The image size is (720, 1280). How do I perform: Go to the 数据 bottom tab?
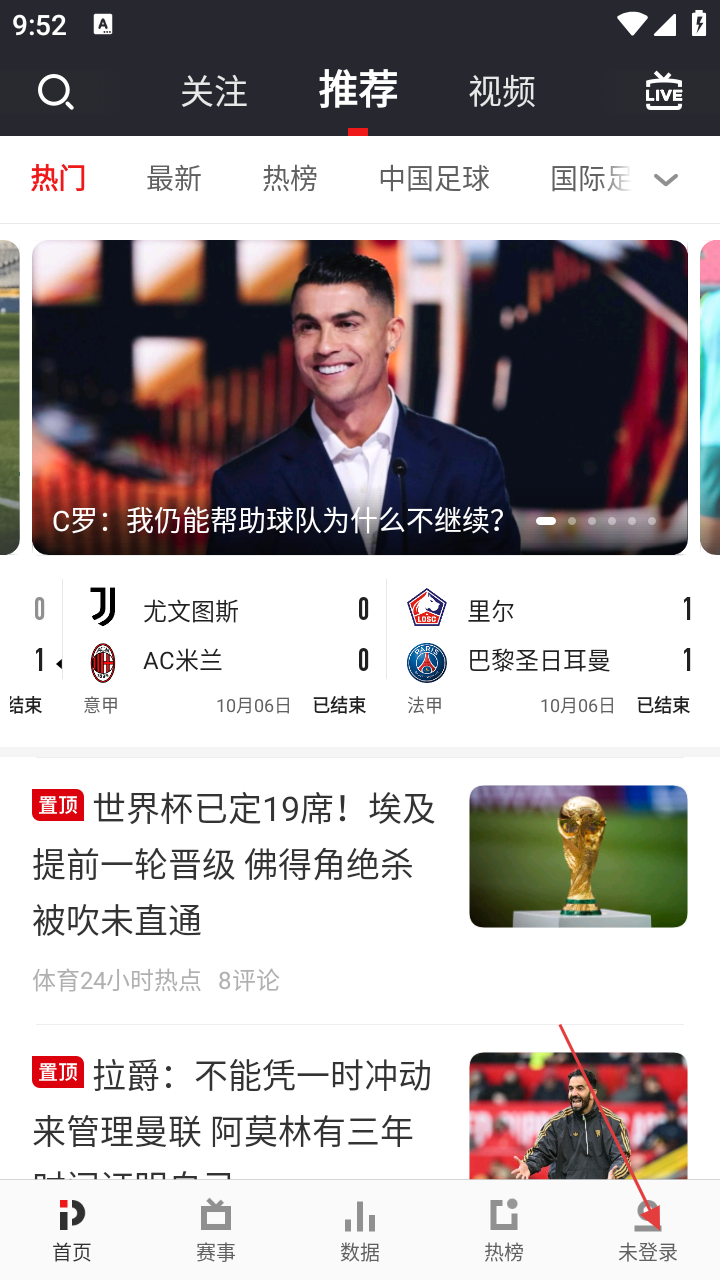(x=360, y=1230)
